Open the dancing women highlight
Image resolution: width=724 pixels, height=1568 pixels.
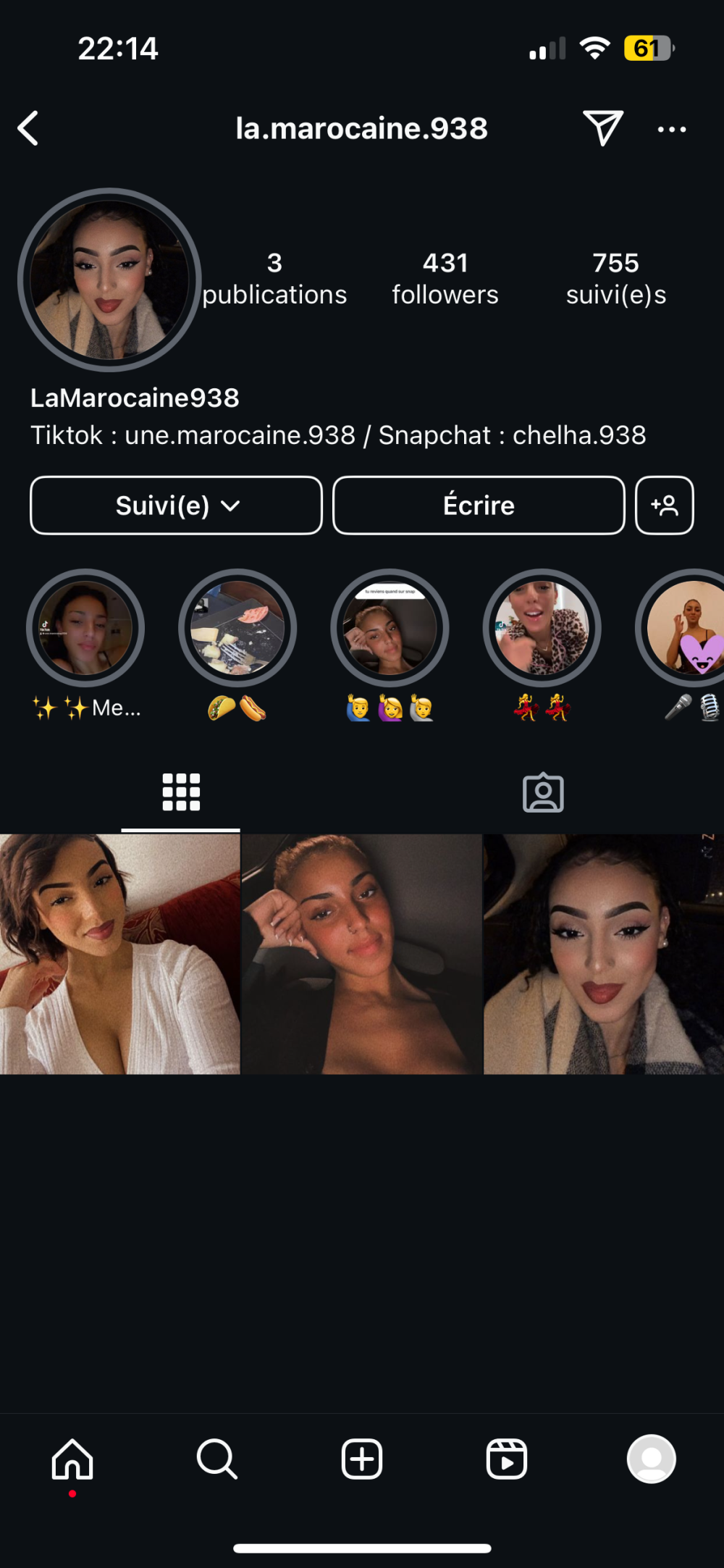(x=542, y=628)
